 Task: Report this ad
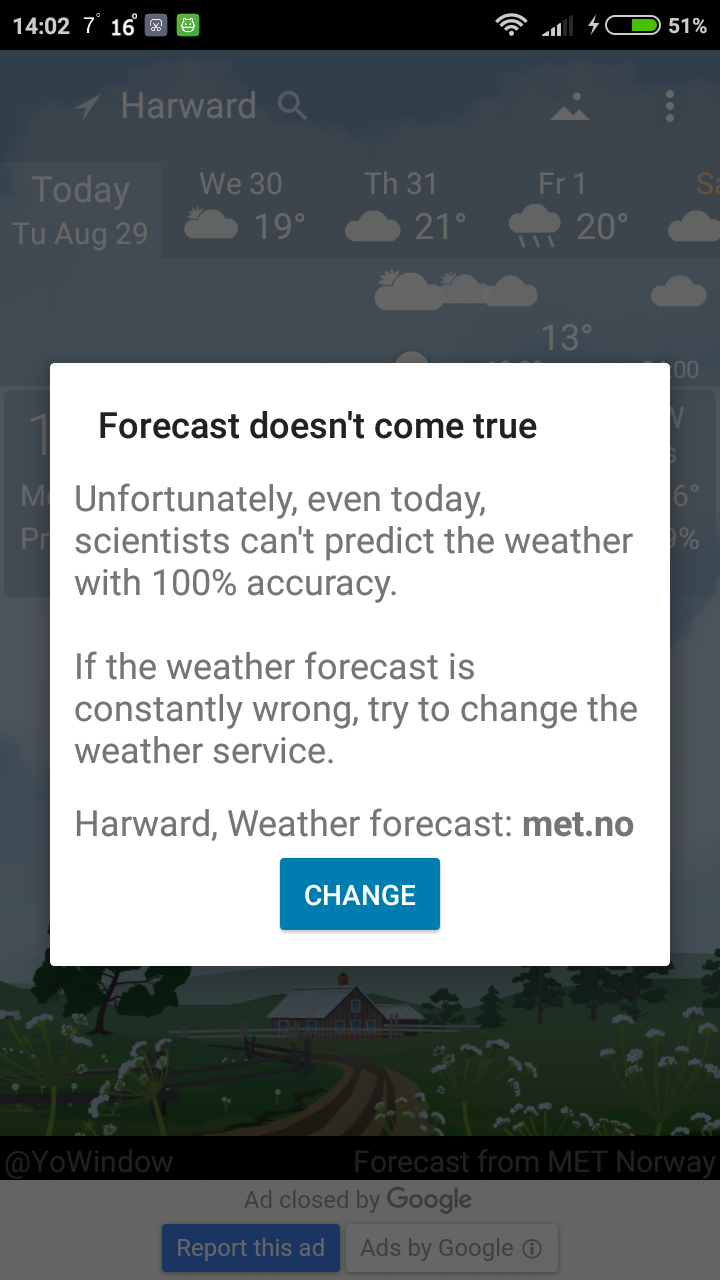click(250, 1248)
